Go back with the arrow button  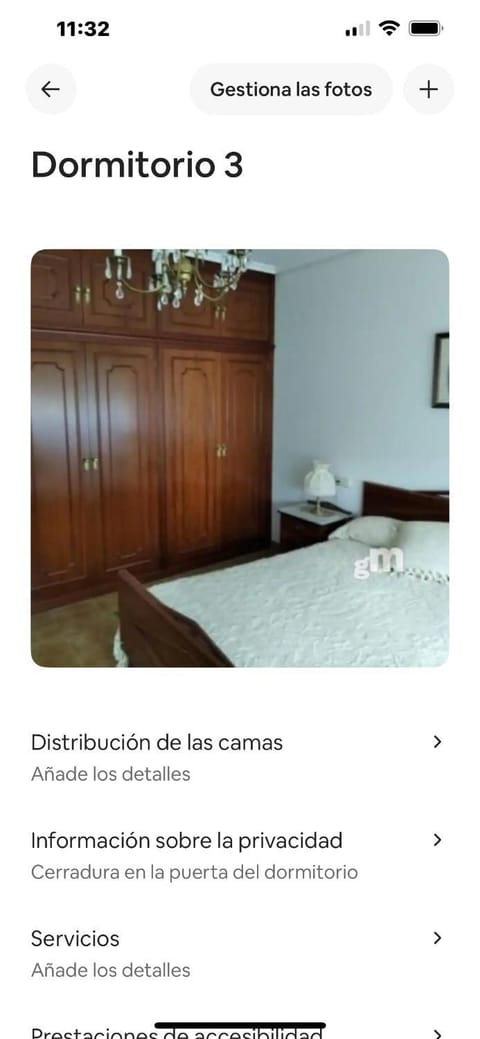click(x=51, y=89)
